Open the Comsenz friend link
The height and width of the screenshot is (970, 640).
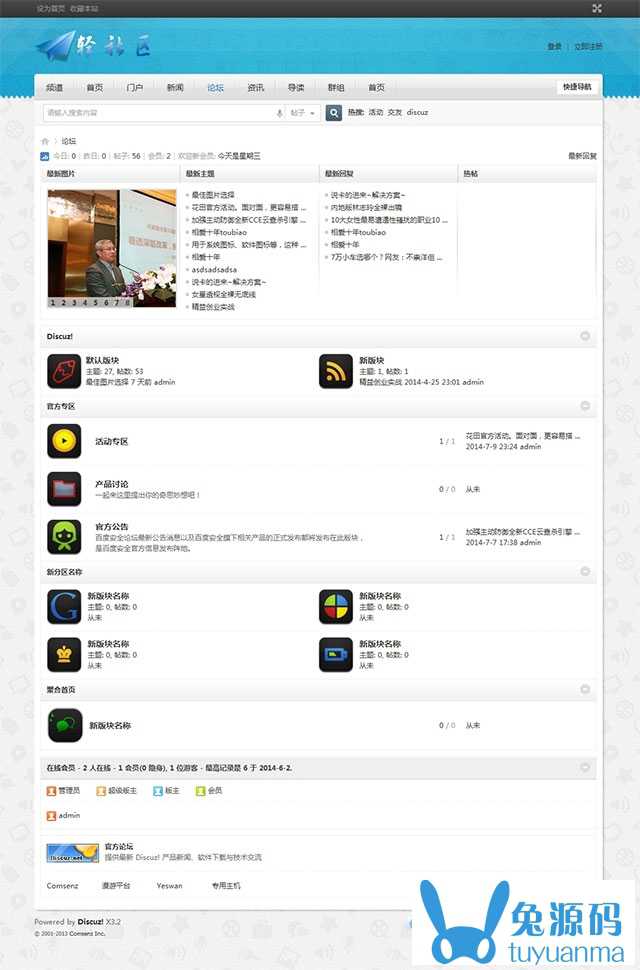pyautogui.click(x=61, y=885)
